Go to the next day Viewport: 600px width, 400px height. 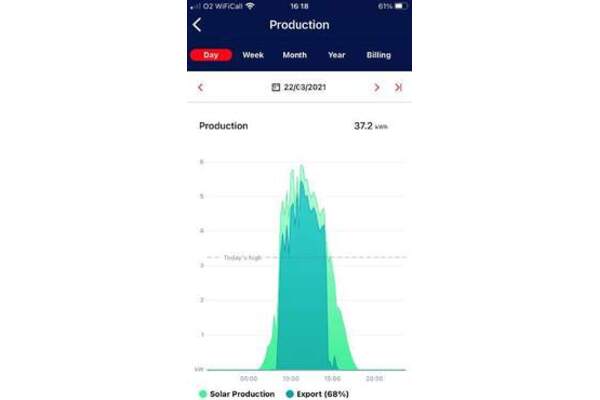[377, 88]
